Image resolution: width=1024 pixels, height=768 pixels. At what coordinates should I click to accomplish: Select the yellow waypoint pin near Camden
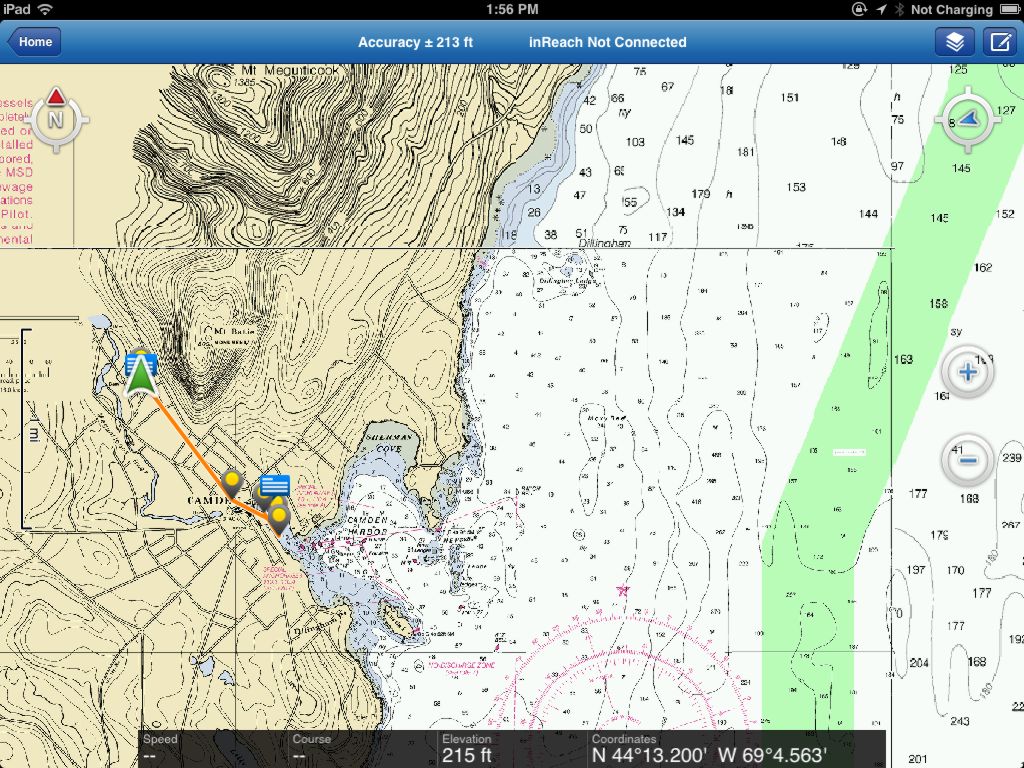click(233, 482)
